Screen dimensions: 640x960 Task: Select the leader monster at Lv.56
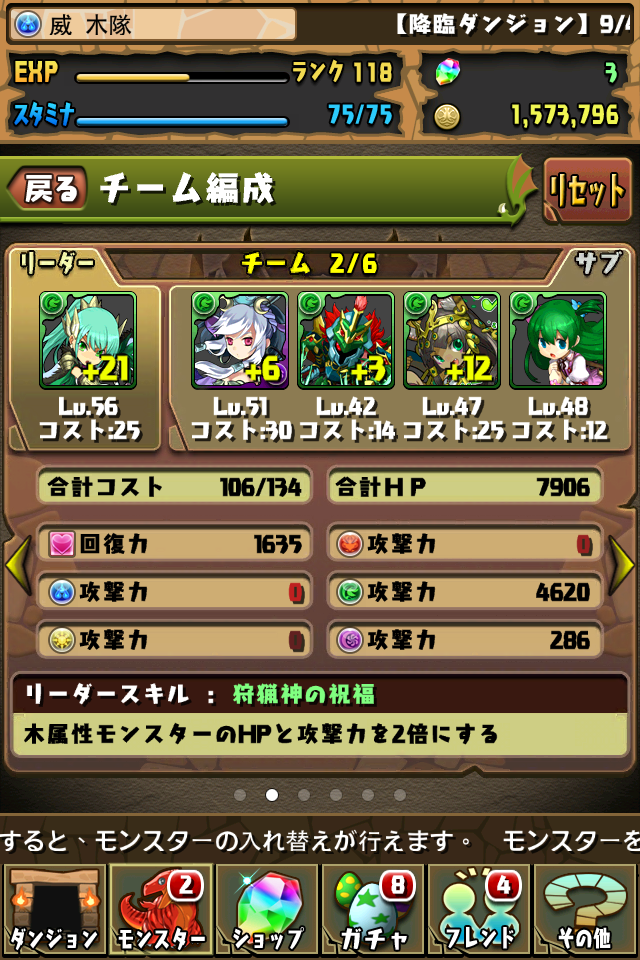[x=87, y=340]
